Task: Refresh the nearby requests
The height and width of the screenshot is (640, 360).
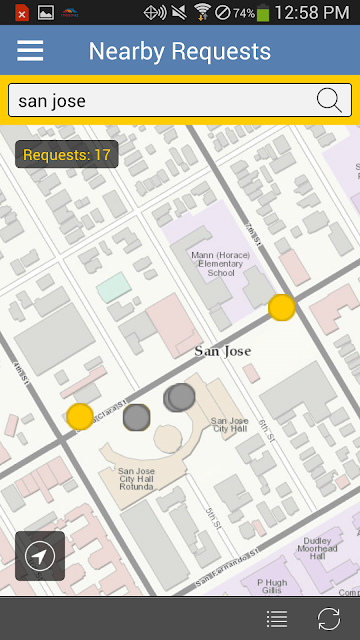Action: pos(329,619)
